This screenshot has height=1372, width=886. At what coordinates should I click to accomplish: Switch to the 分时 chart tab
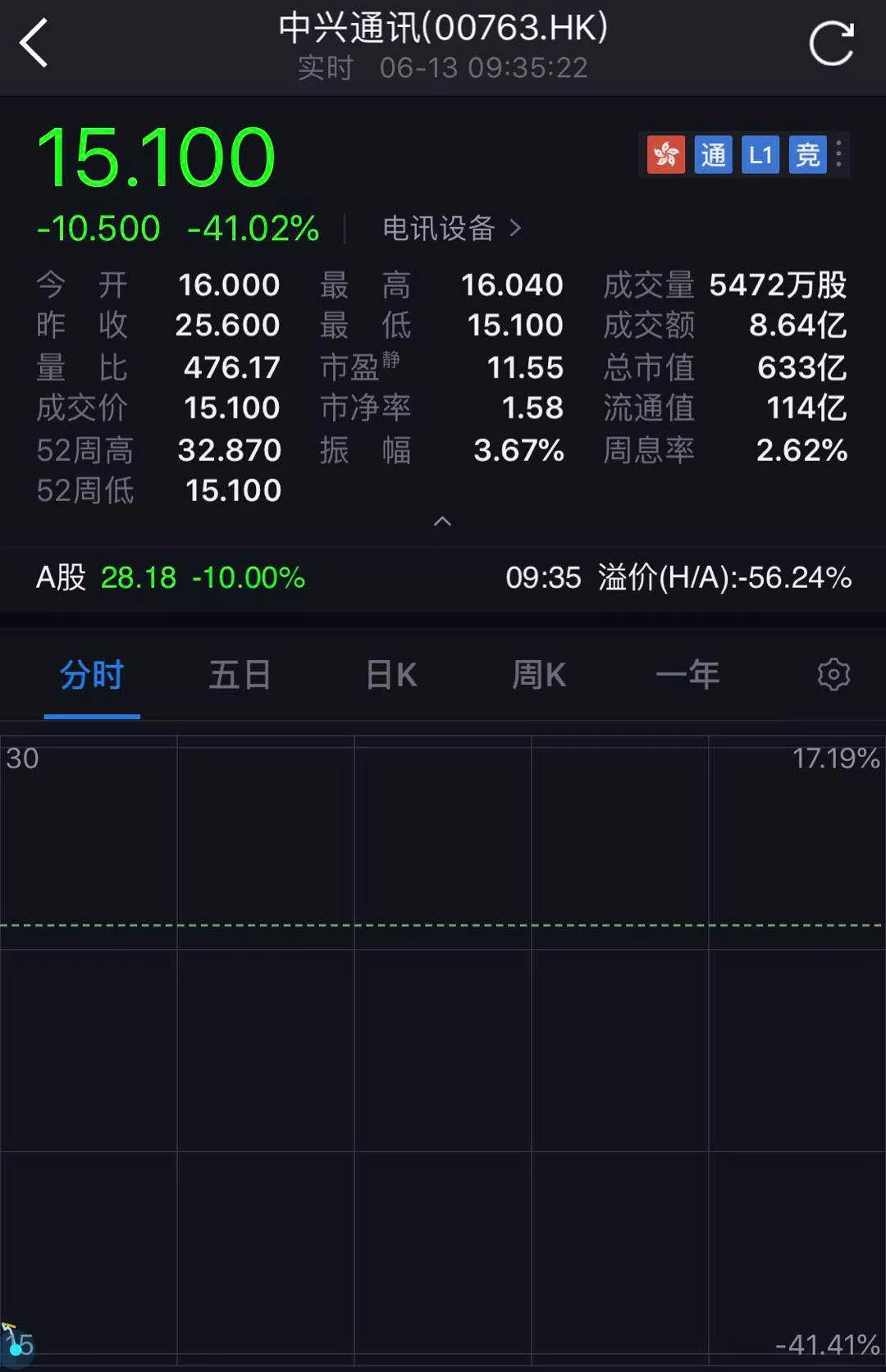(x=92, y=675)
